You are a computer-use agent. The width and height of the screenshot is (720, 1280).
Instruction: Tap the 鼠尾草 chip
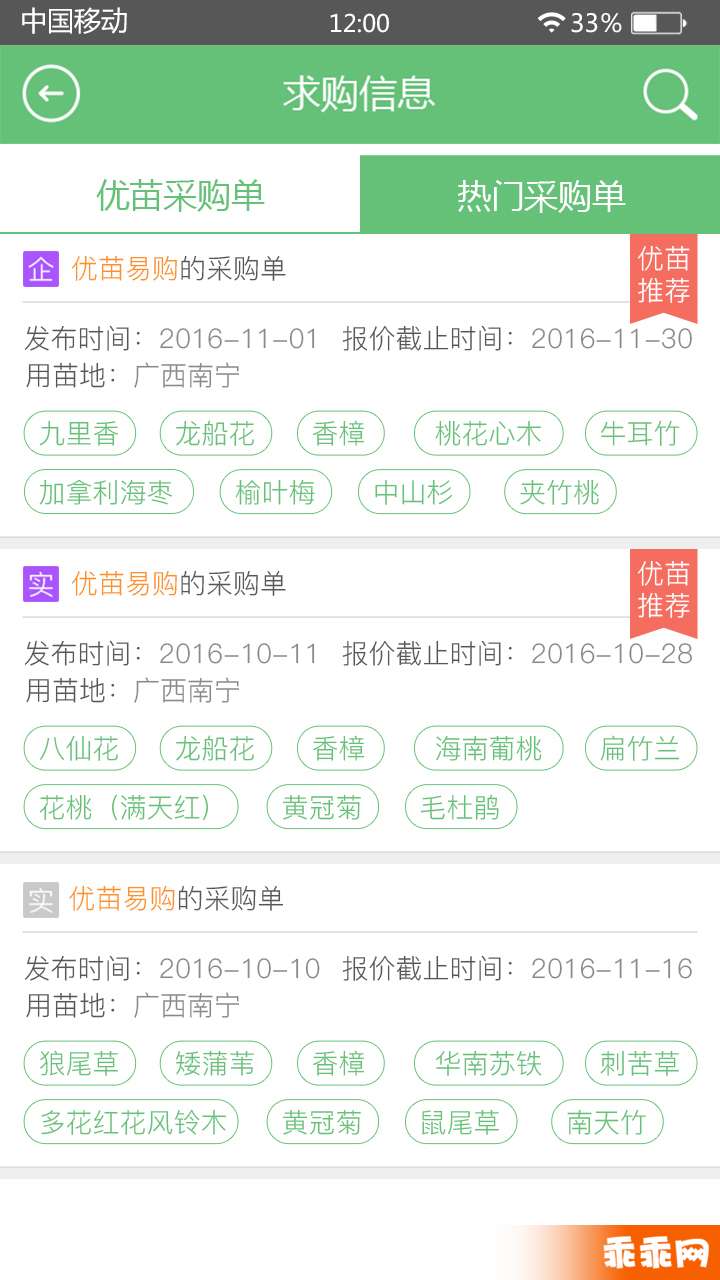461,1122
